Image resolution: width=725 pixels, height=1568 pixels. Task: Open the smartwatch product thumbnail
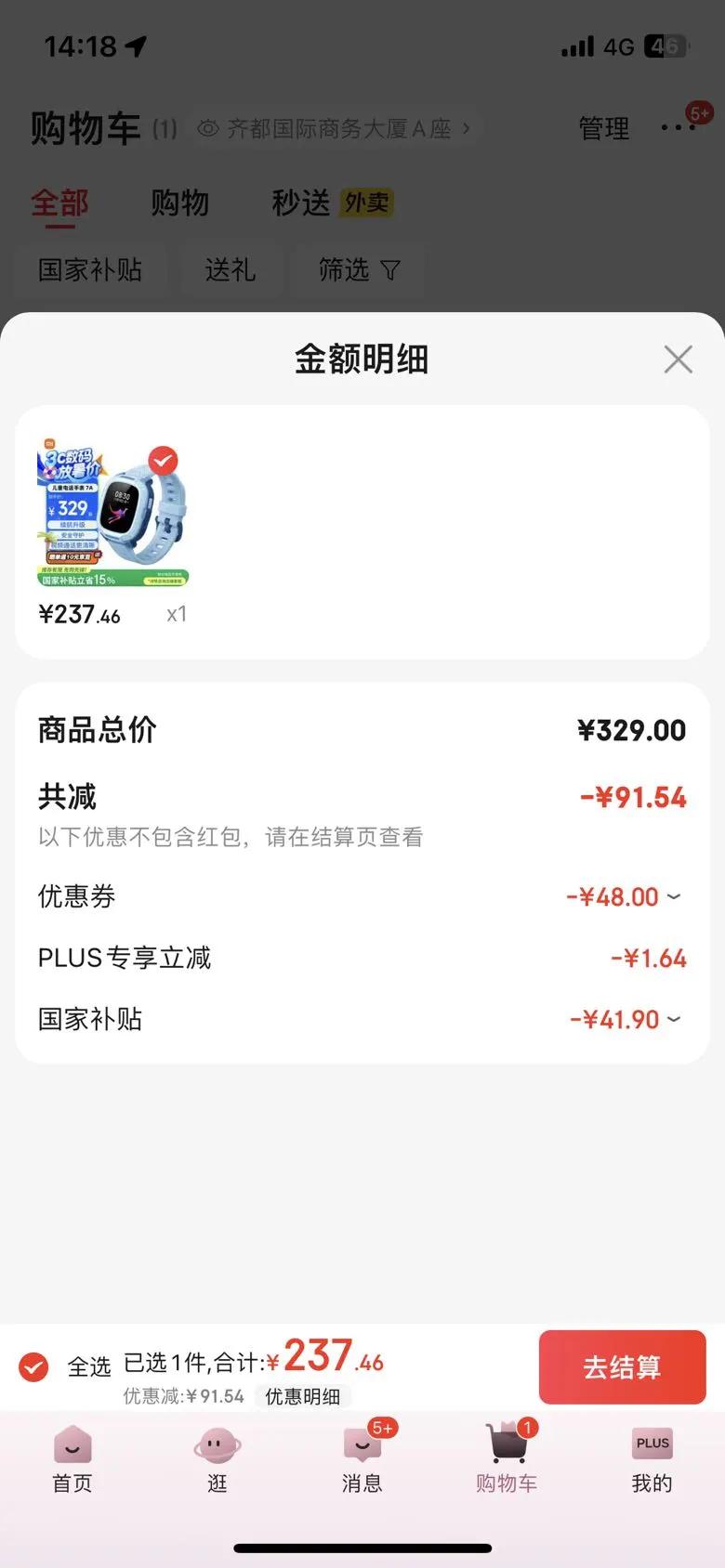(x=113, y=514)
